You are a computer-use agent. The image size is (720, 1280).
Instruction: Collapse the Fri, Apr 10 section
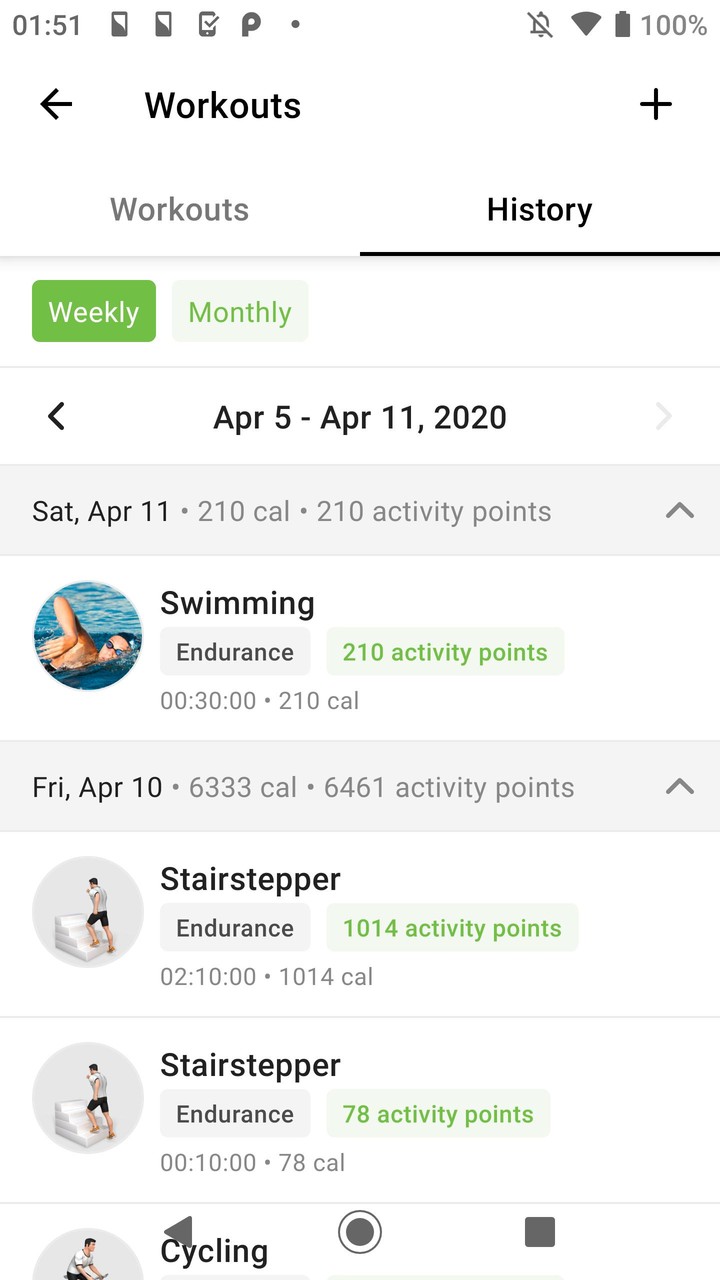[x=680, y=787]
